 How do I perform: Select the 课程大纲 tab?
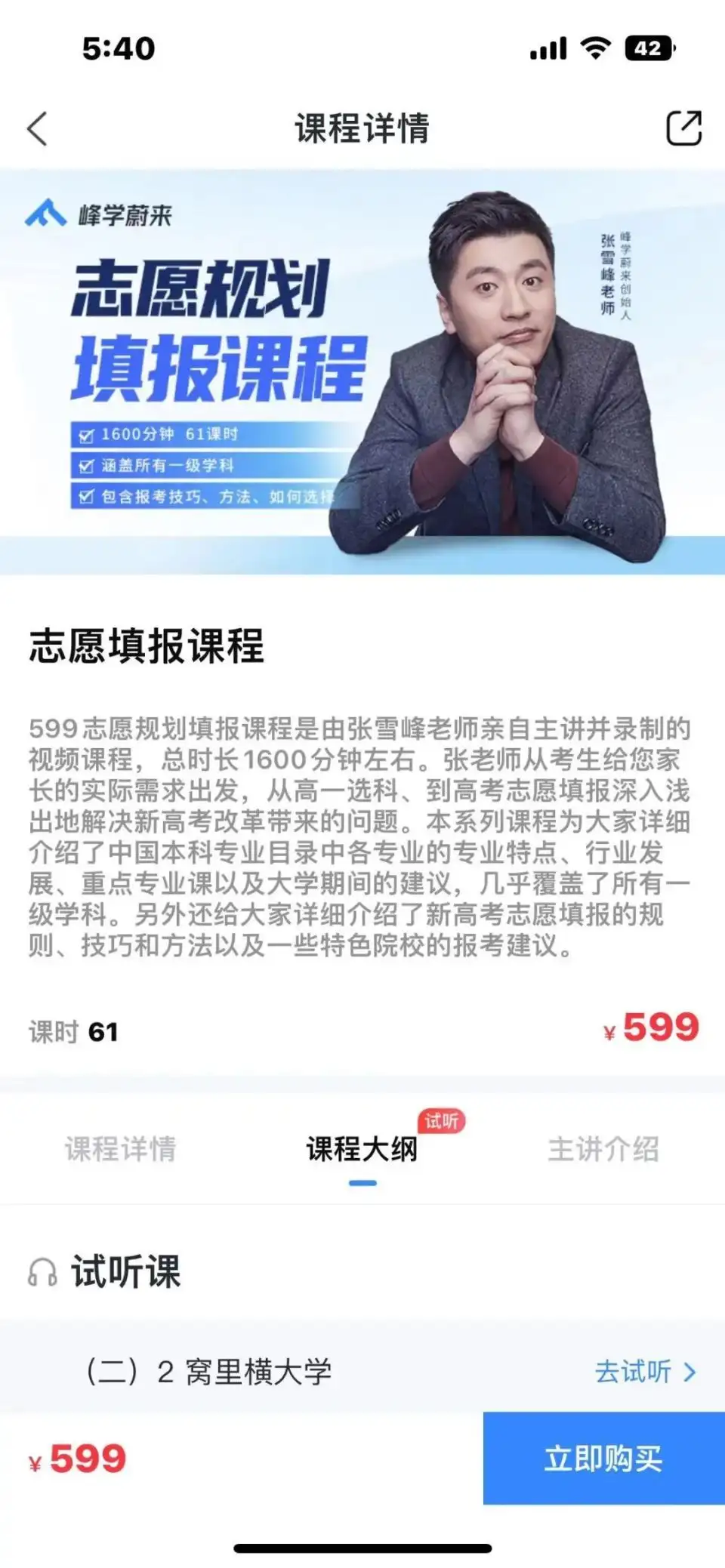[x=362, y=1149]
